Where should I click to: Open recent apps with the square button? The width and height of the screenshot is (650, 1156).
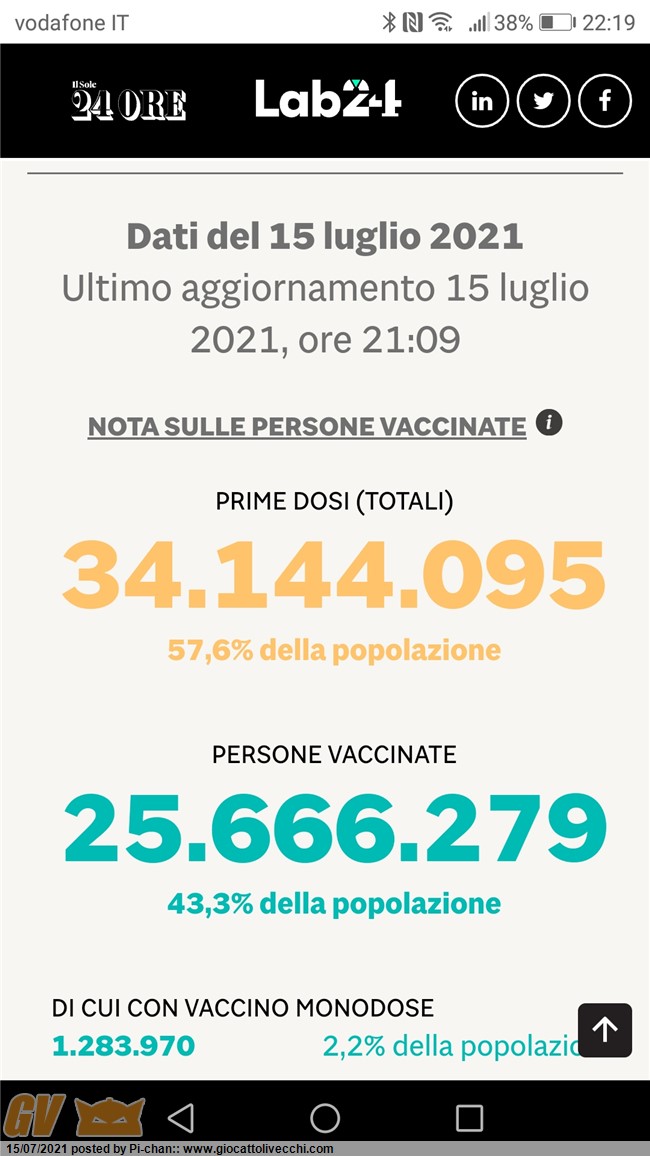click(x=469, y=1118)
